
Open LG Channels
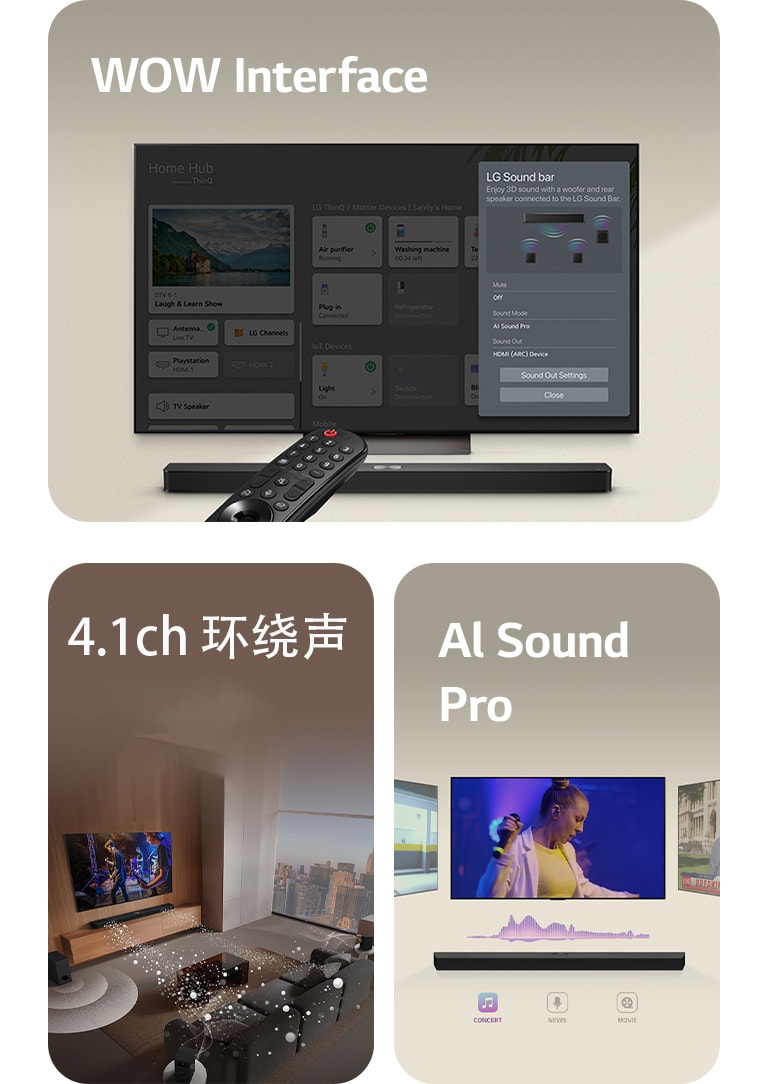259,333
